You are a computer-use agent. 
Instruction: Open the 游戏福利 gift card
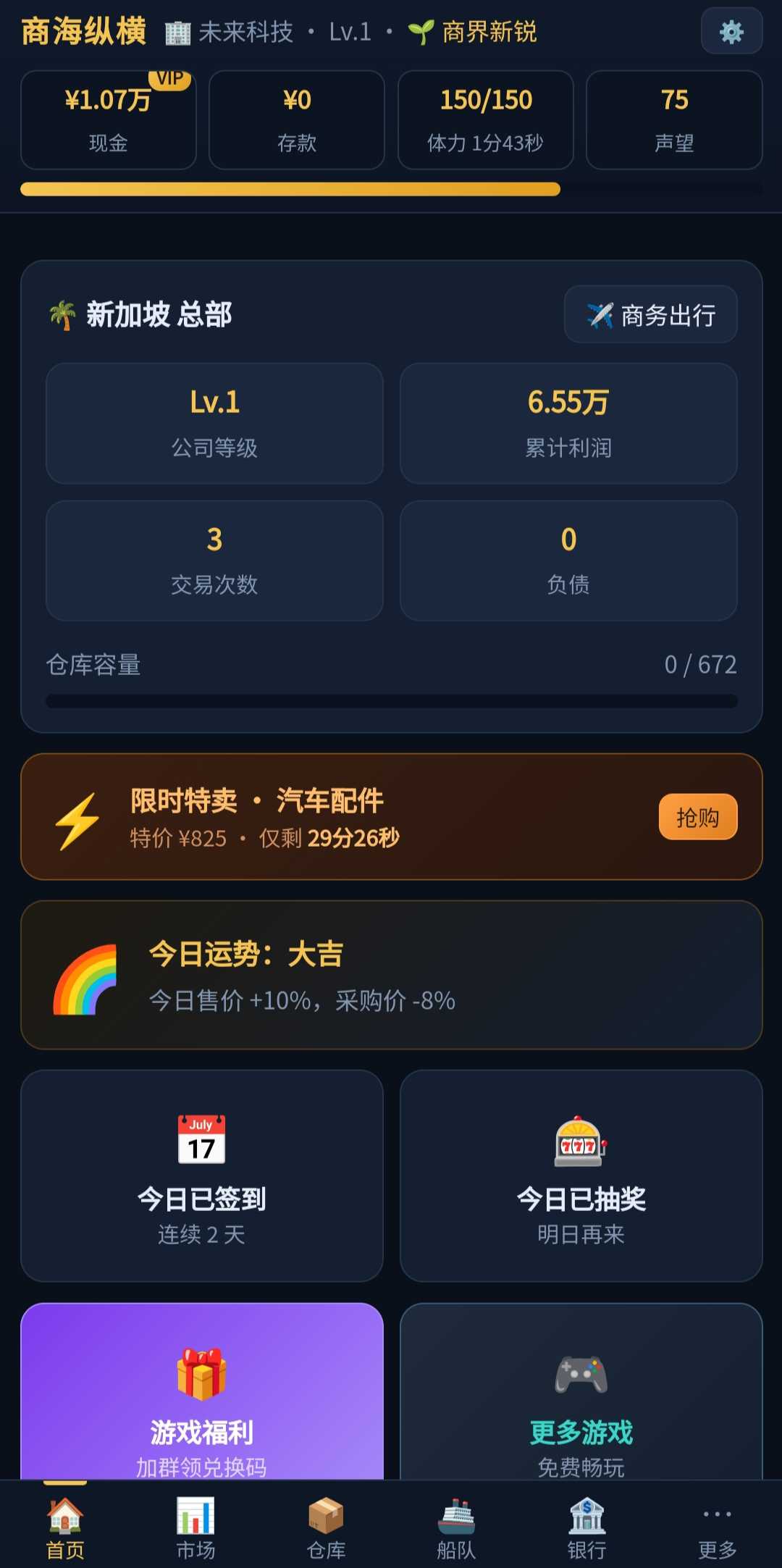coord(202,1391)
